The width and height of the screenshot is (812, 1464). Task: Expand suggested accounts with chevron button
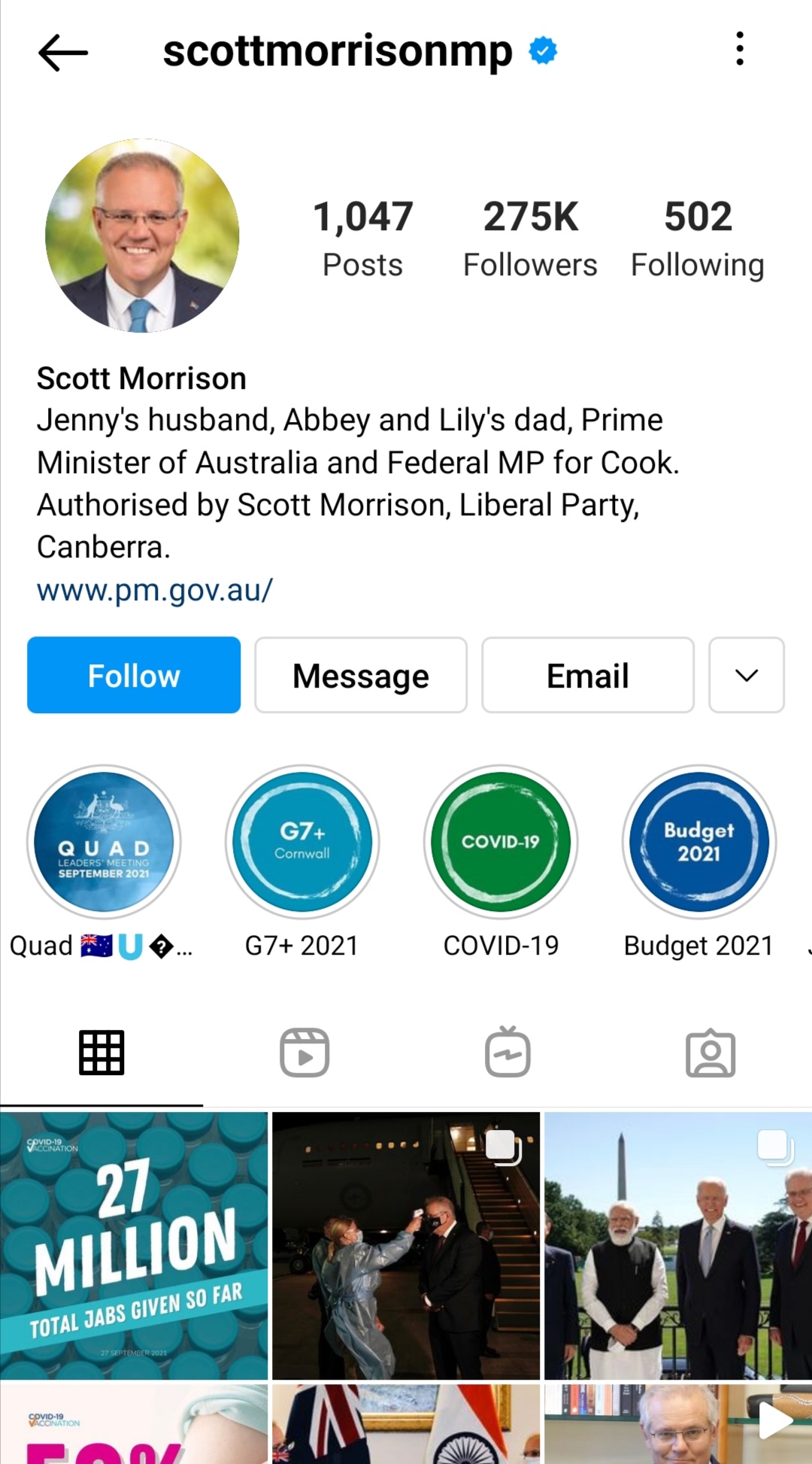[x=747, y=675]
